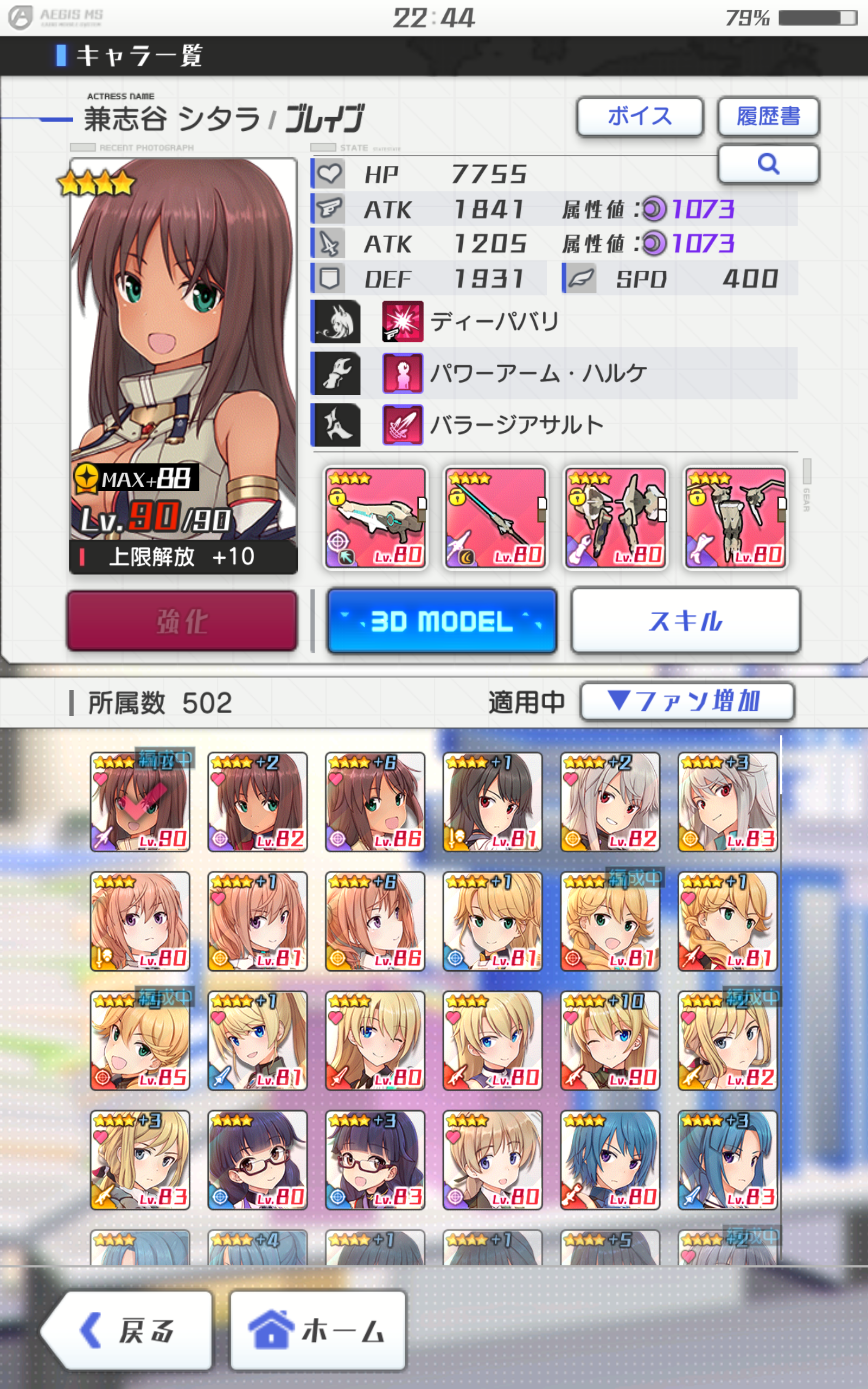Open the スキル skill button
Image resolution: width=868 pixels, height=1389 pixels.
[x=685, y=621]
